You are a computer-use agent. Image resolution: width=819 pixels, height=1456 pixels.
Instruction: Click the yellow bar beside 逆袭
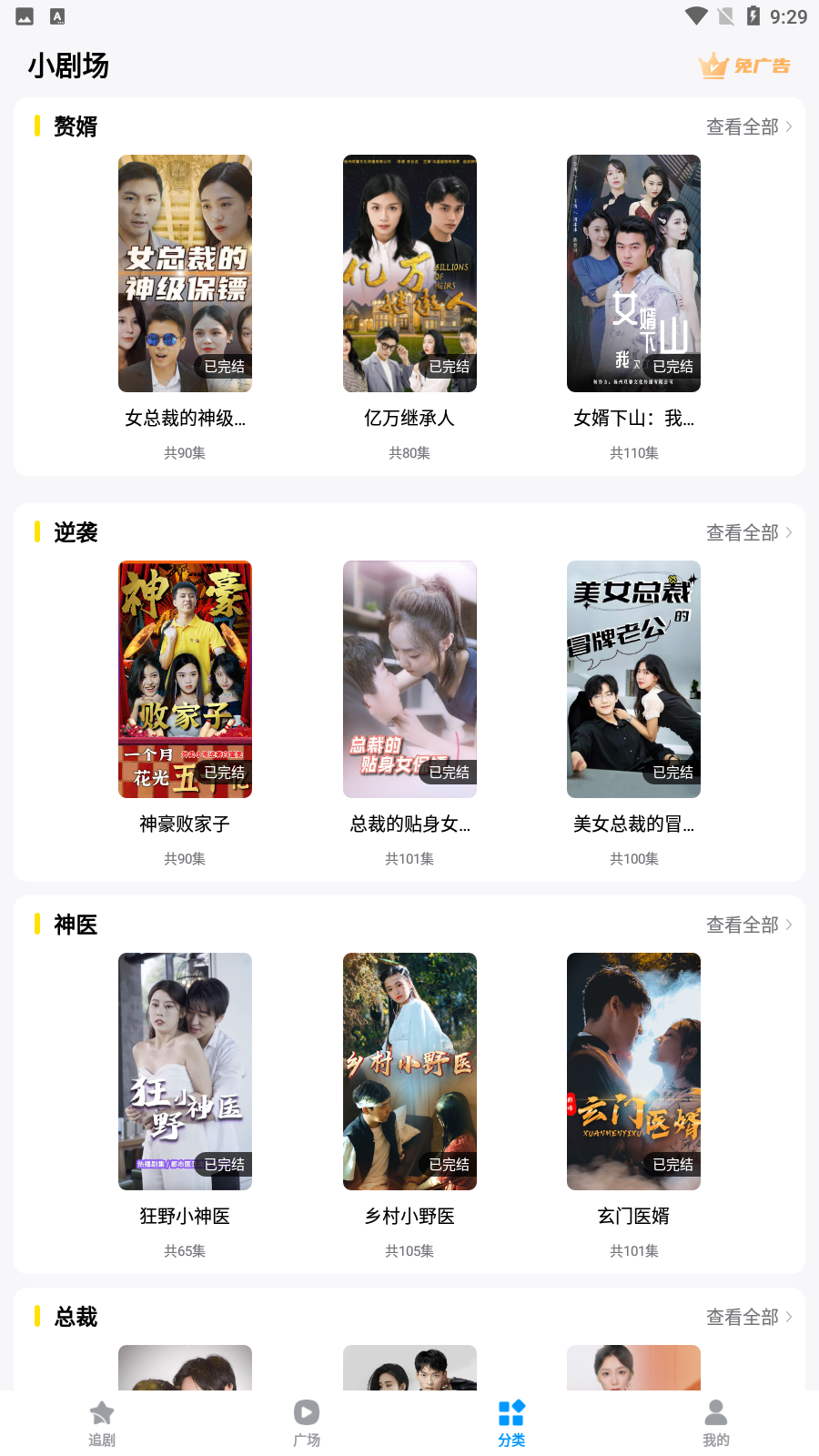36,533
